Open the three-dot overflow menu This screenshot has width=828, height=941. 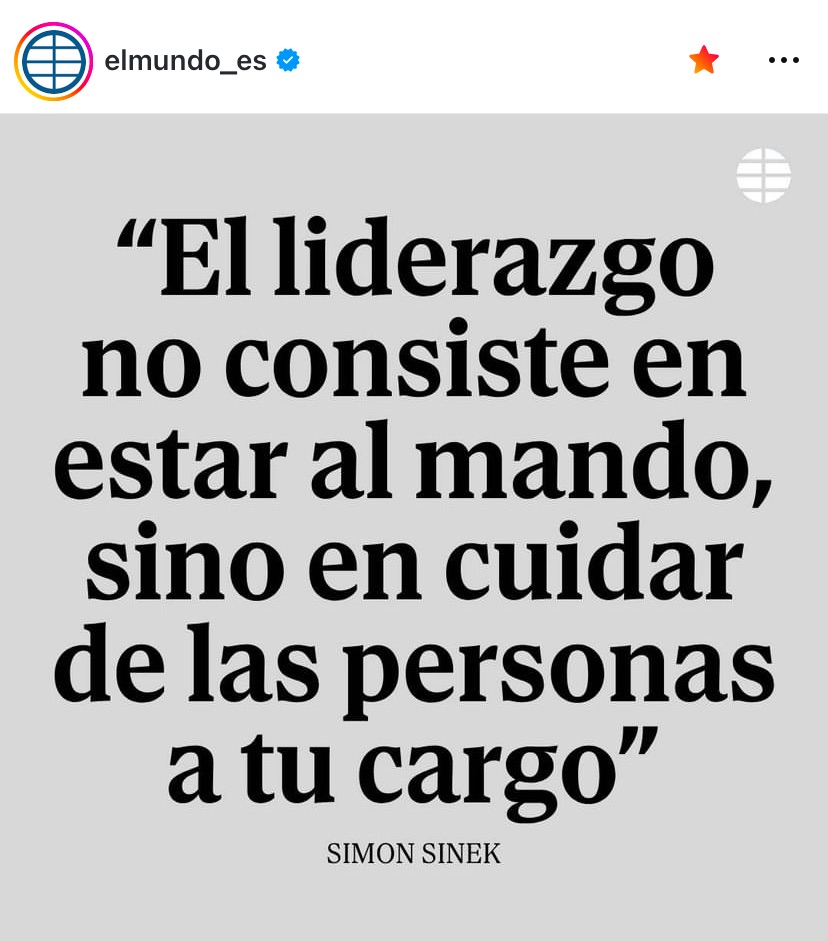[x=783, y=61]
